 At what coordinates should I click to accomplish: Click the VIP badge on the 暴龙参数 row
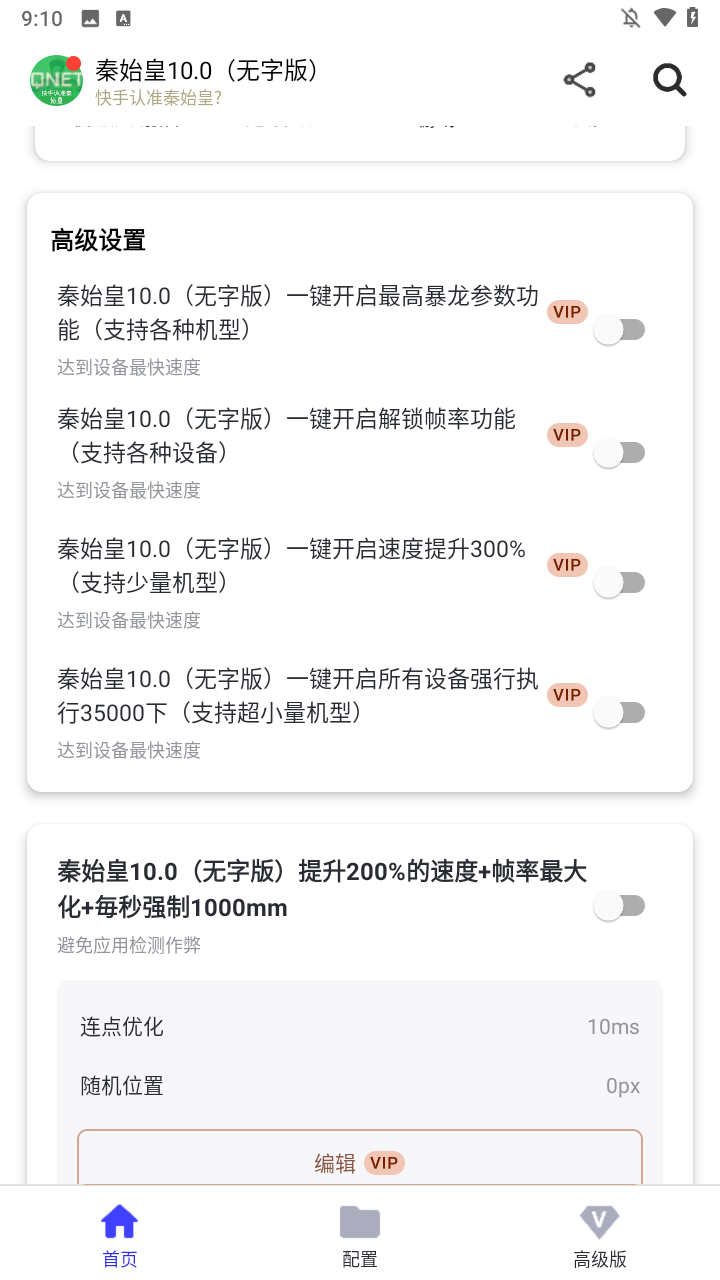point(567,312)
